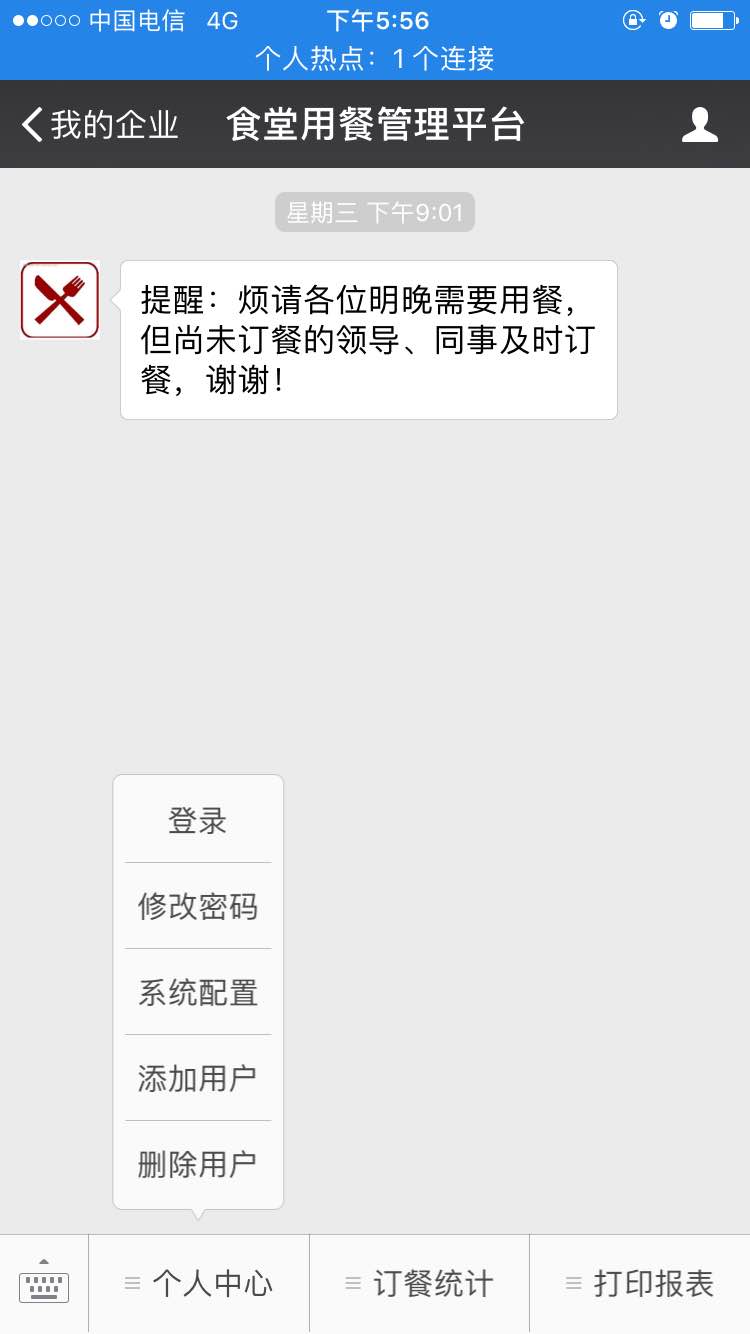Switch to keyboard input mode

coord(44,1283)
